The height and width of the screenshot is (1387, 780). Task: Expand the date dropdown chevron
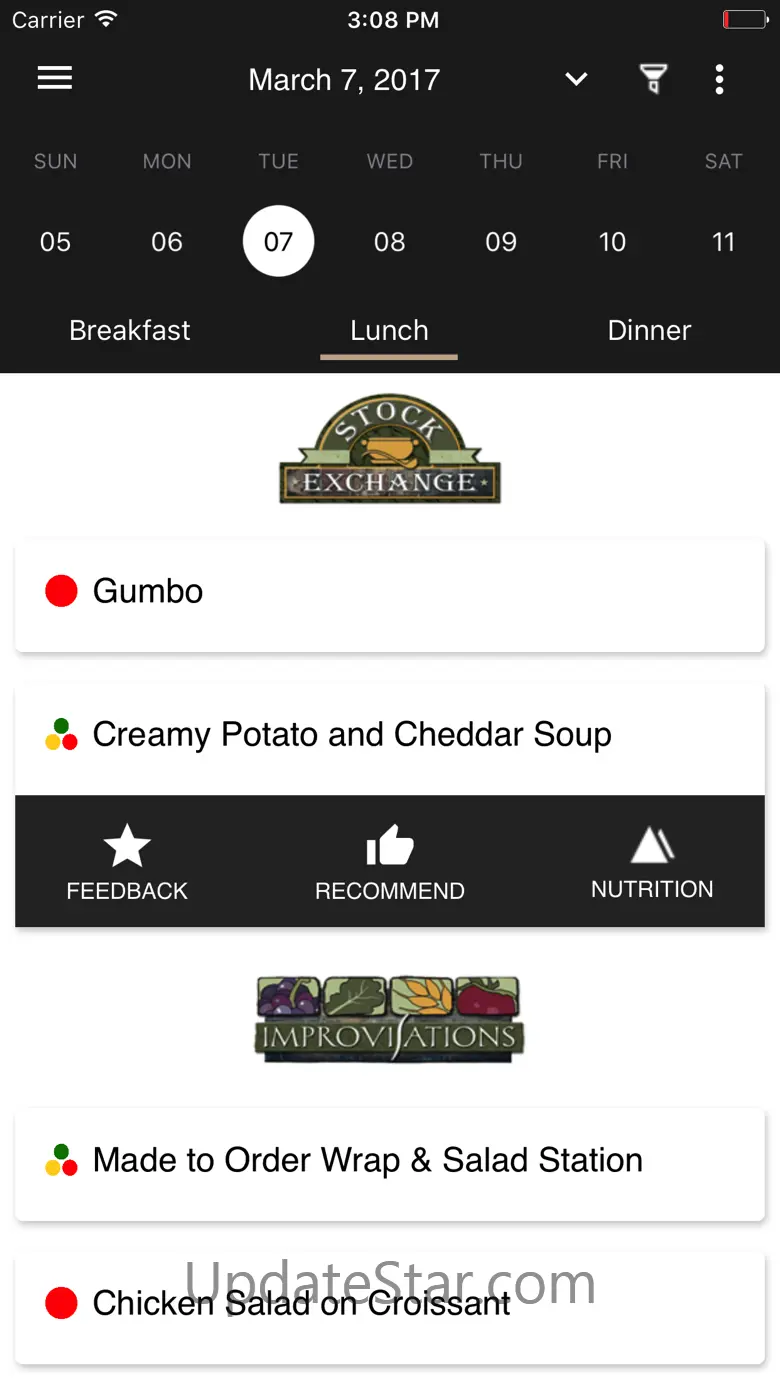576,79
